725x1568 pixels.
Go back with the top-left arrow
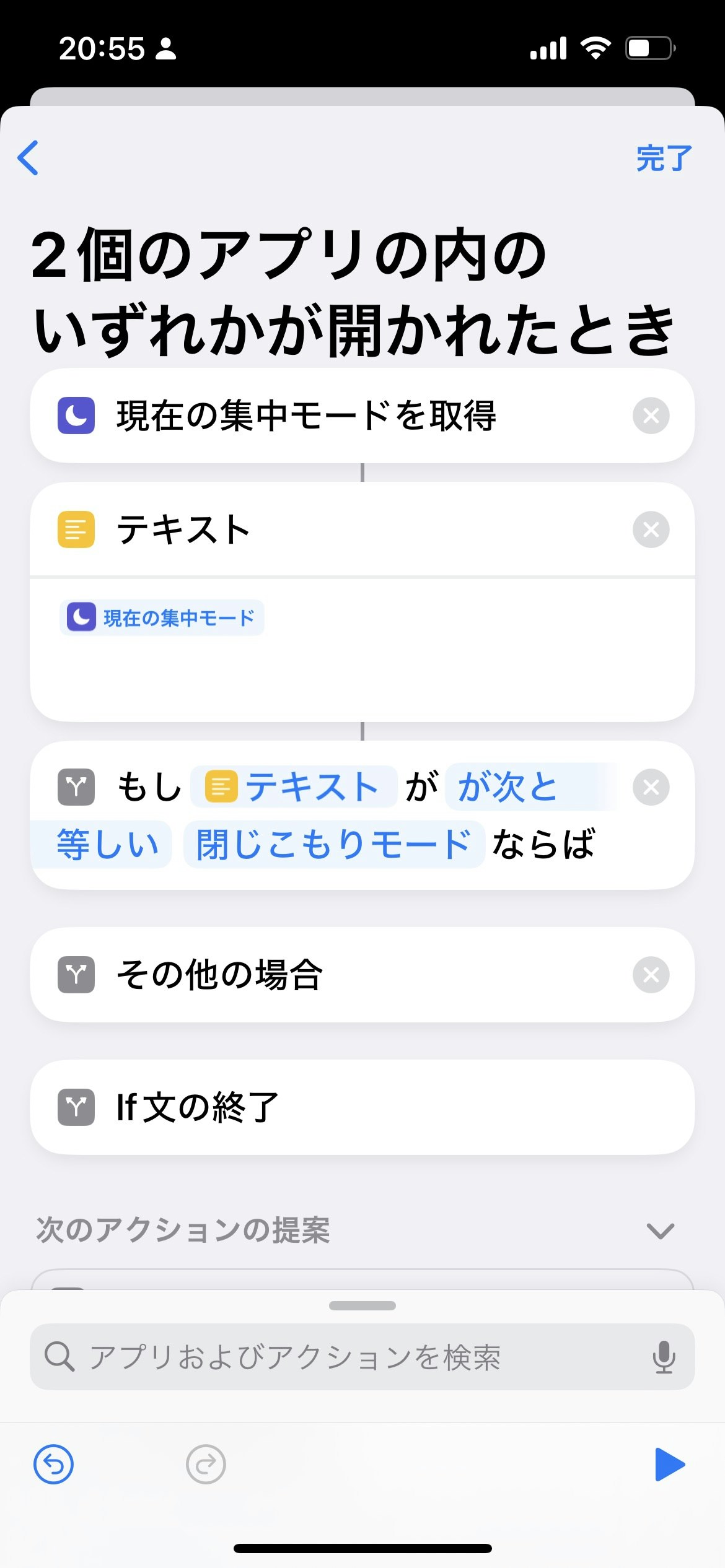point(29,159)
